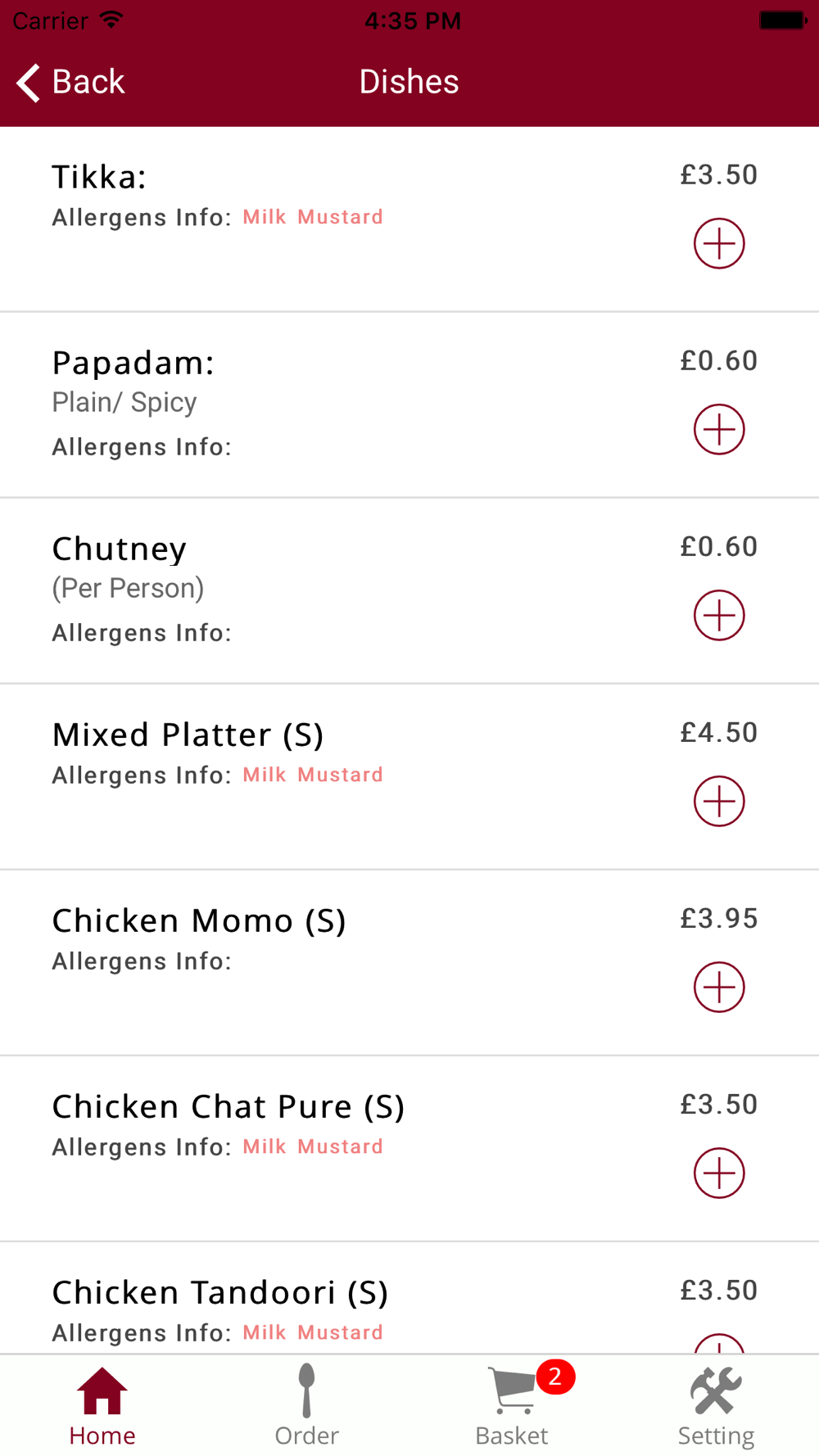
Task: Add Mixed Platter (S) to the basket
Action: point(719,801)
